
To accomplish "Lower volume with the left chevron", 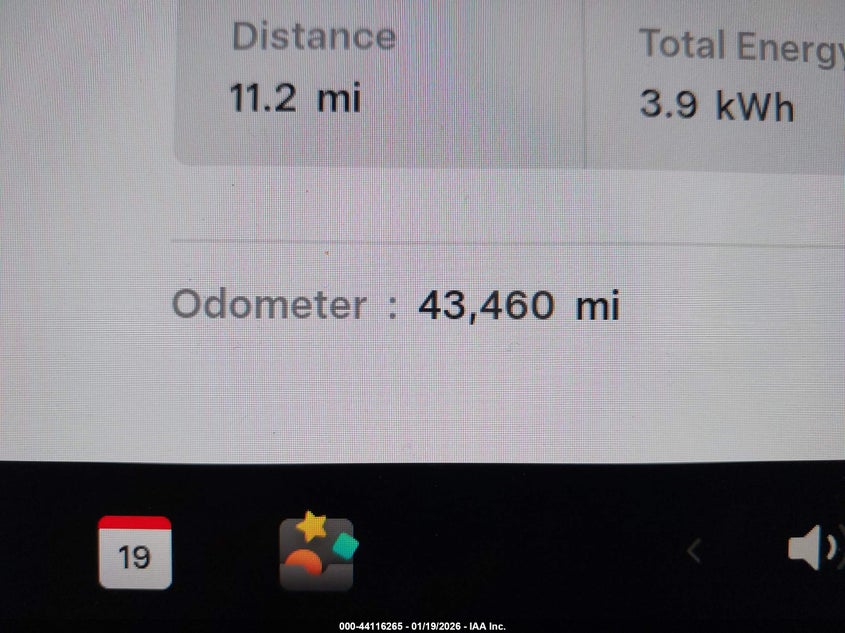I will [694, 550].
